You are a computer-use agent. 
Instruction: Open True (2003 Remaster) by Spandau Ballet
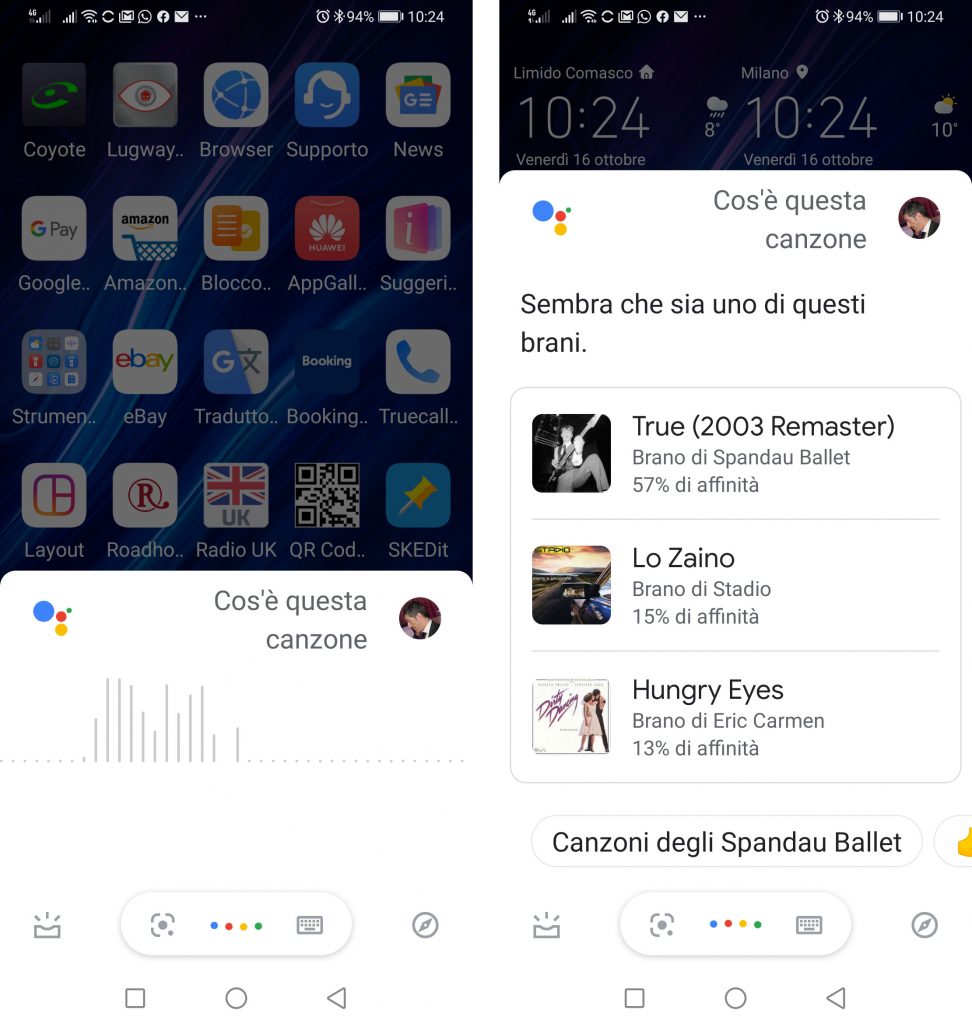735,454
